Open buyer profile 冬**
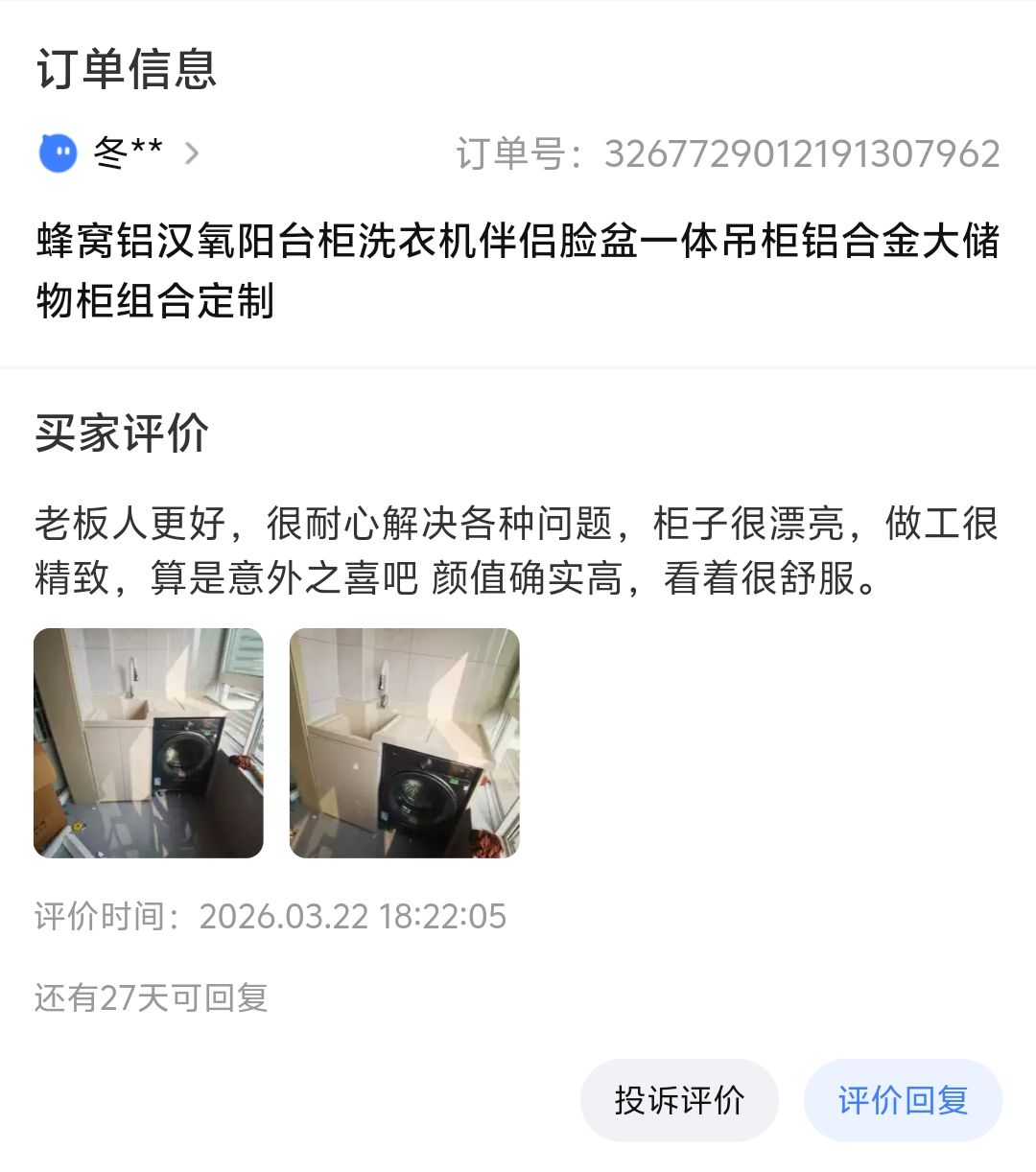1036x1172 pixels. pos(127,152)
